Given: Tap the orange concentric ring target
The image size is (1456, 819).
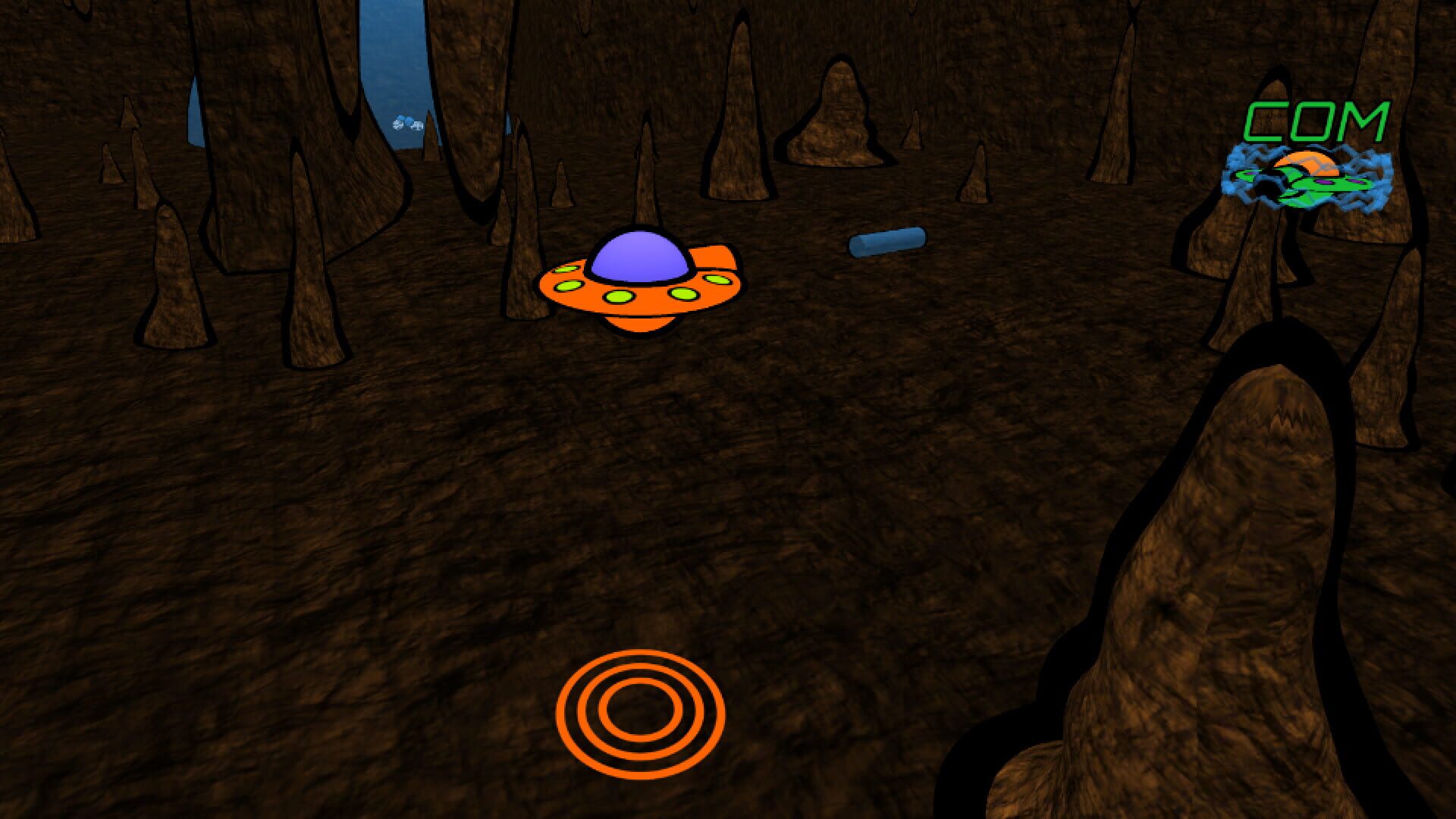Looking at the screenshot, I should (x=641, y=713).
